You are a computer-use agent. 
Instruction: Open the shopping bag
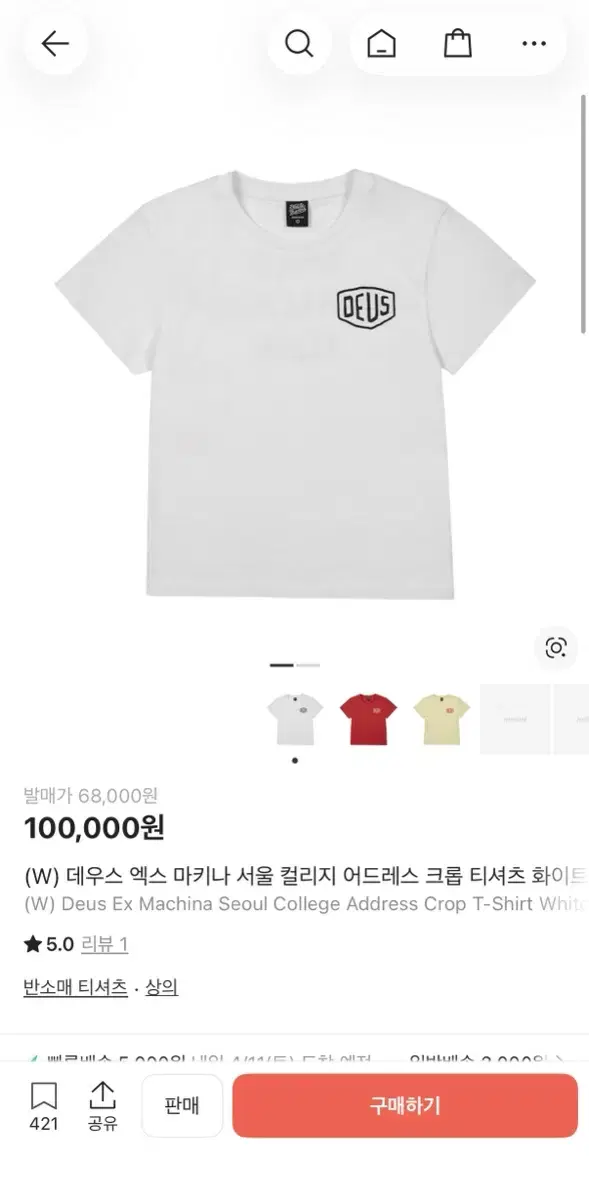pyautogui.click(x=458, y=44)
